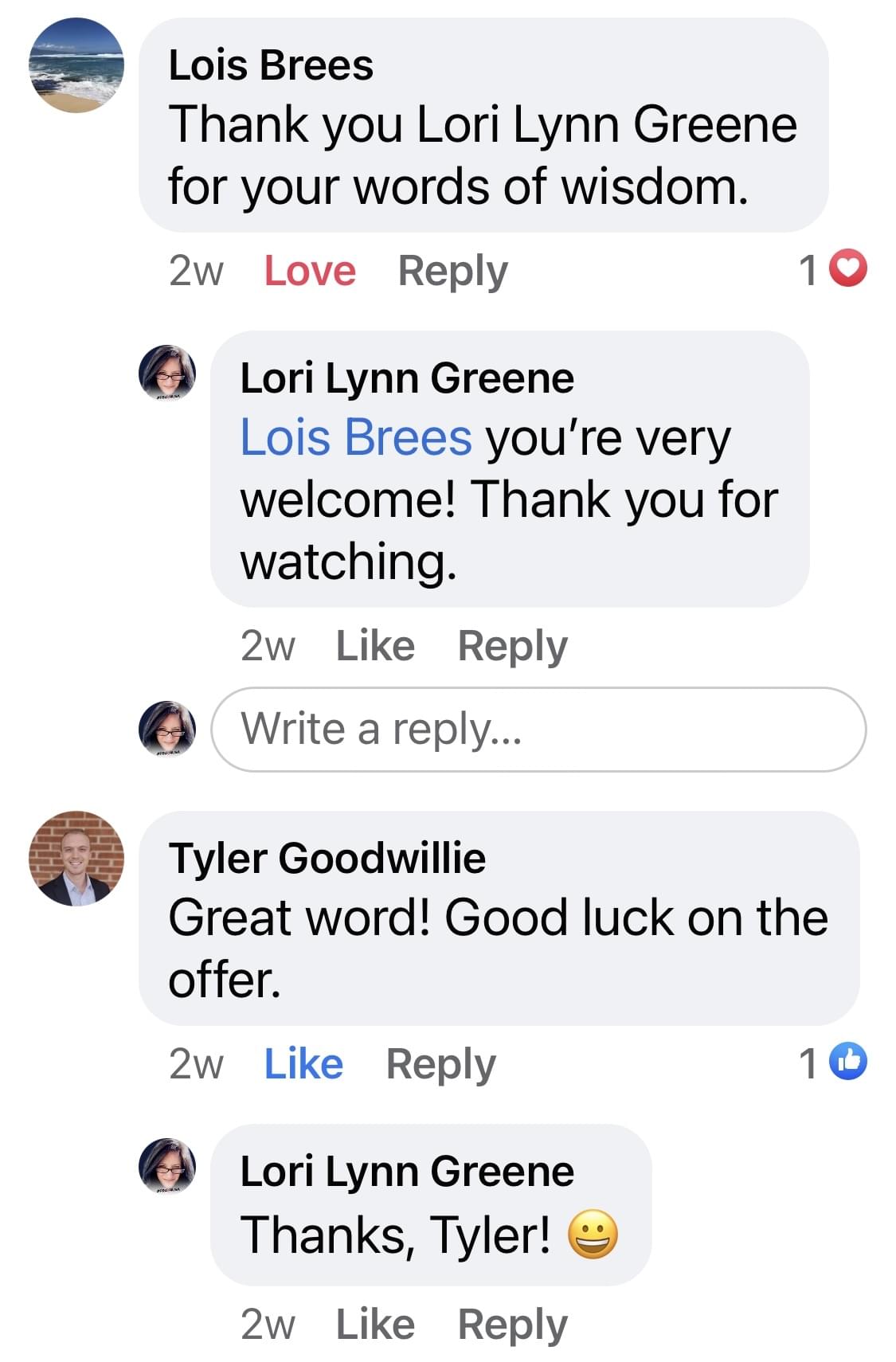This screenshot has height=1362, width=896.
Task: Reply to Lori's "you're very welcome" comment
Action: [x=512, y=645]
